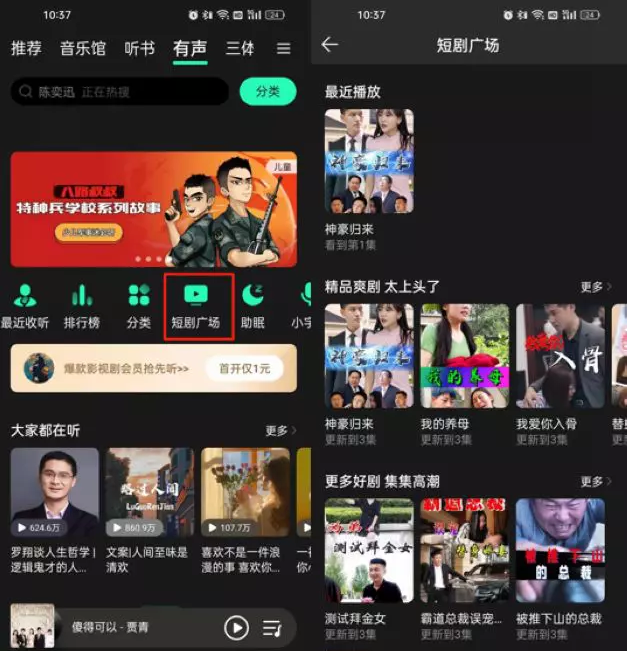
Task: Open 助眠 shortcut
Action: pos(252,304)
